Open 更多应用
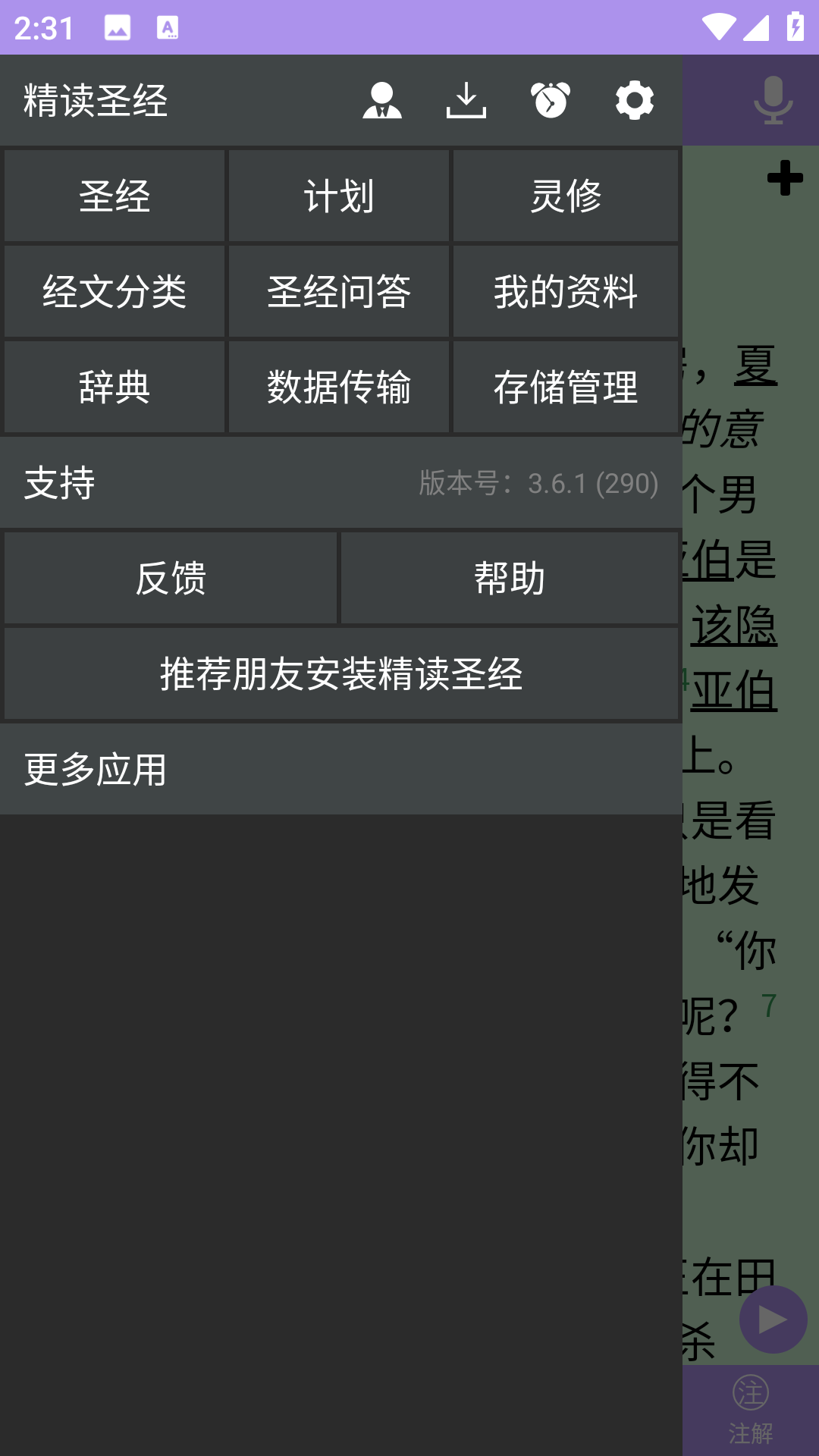The height and width of the screenshot is (1456, 819). pos(96,770)
